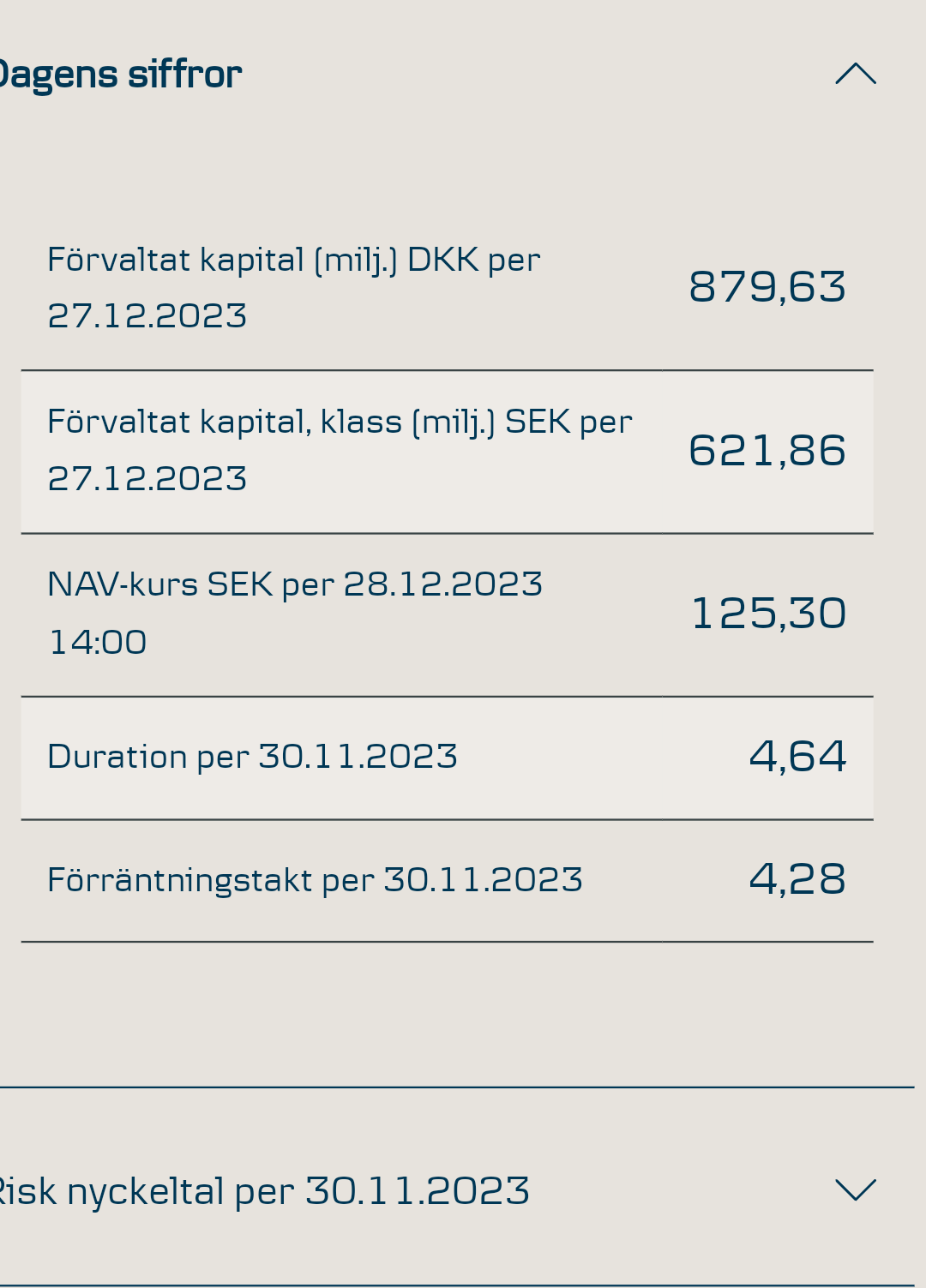Select the Duration per 30.11.2023 row
This screenshot has height=1288, width=926.
pos(446,757)
